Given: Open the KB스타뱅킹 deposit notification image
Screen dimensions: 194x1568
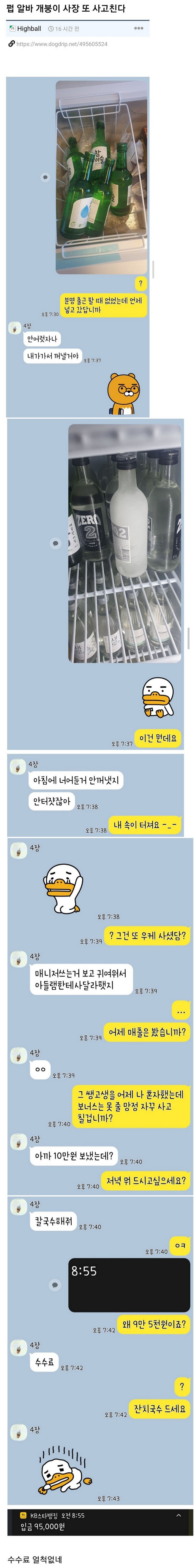Looking at the screenshot, I should [100, 1522].
